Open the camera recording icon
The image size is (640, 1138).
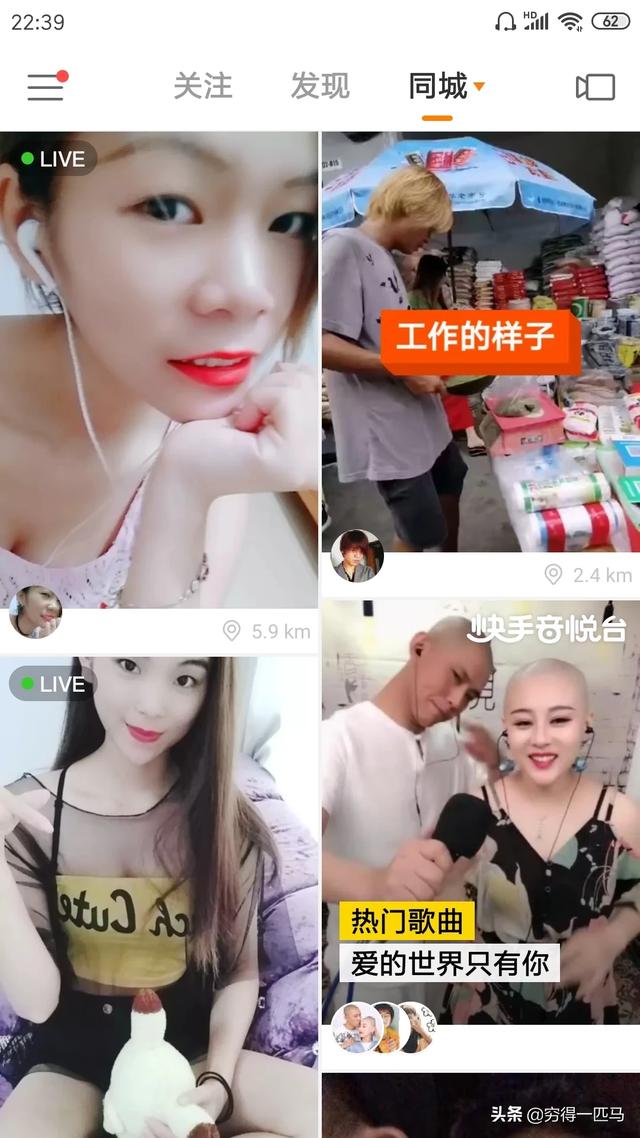[x=595, y=88]
